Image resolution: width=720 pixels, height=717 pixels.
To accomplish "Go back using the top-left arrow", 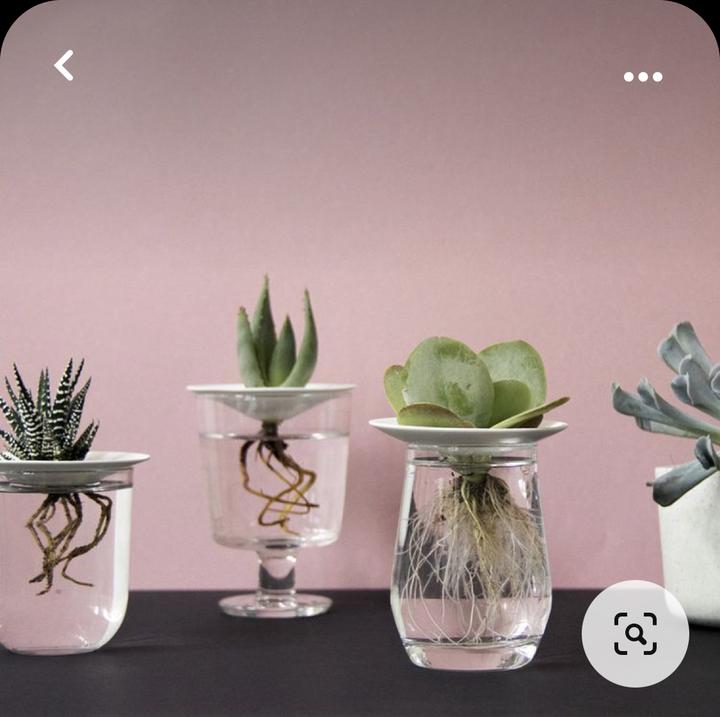I will [64, 66].
